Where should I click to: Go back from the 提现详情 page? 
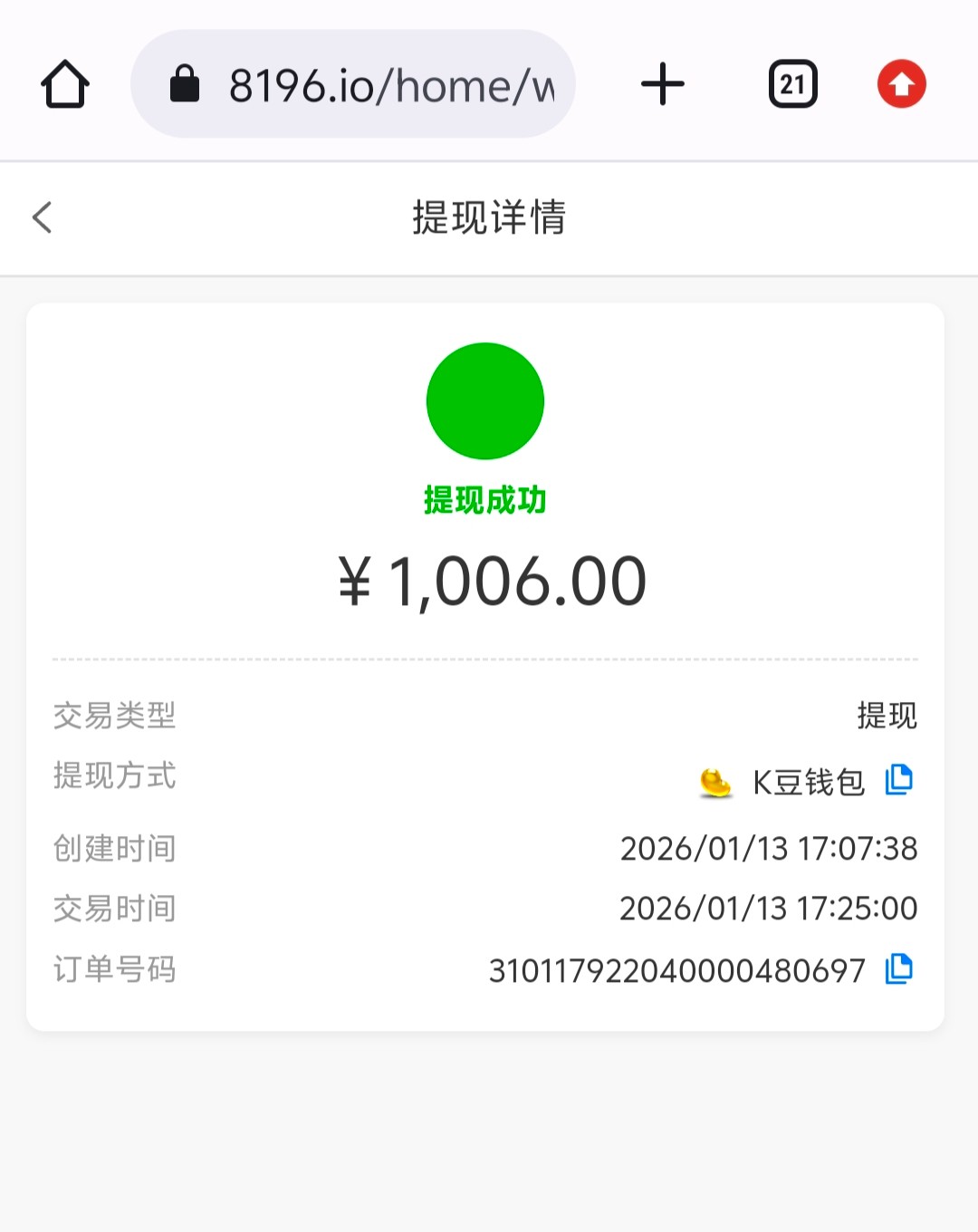tap(43, 217)
